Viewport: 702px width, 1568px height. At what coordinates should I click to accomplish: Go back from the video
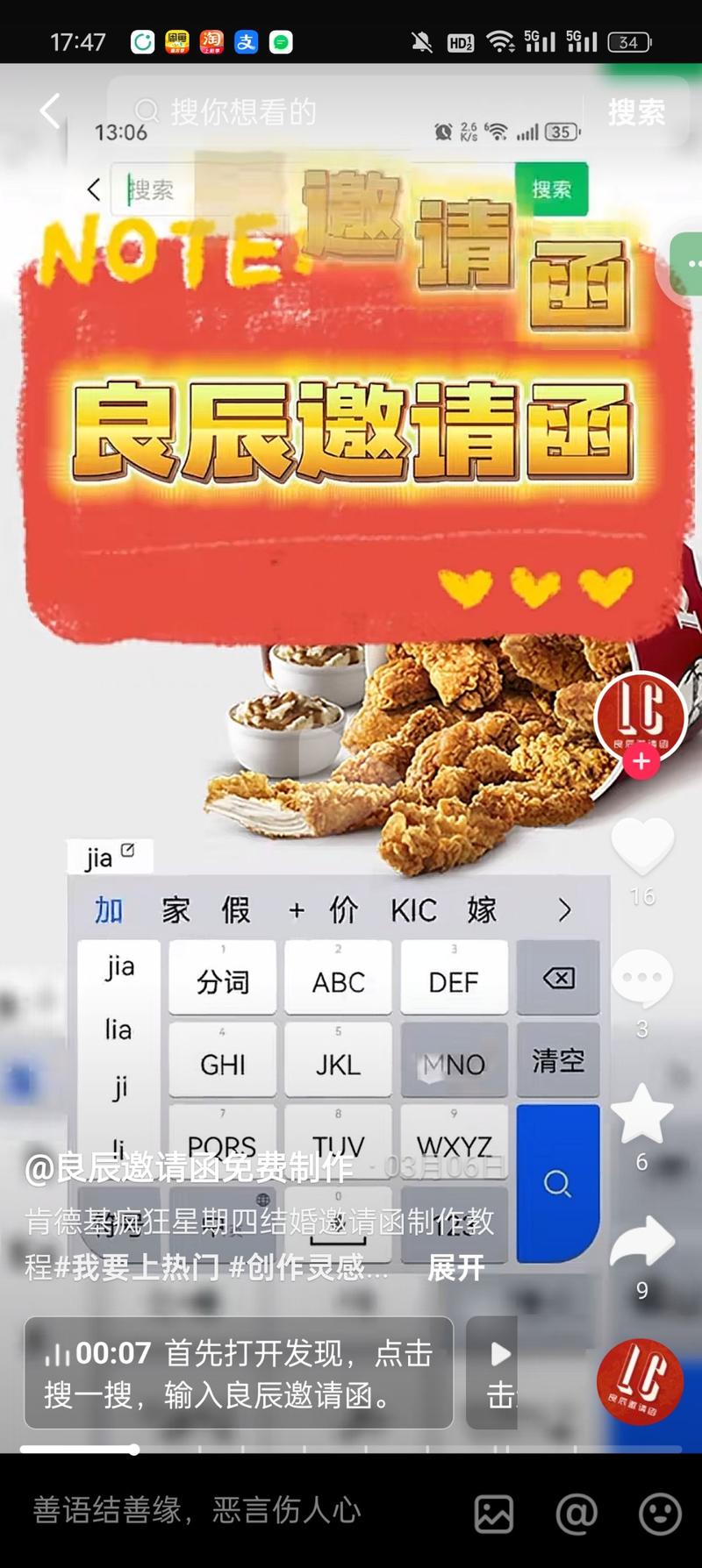[x=50, y=111]
